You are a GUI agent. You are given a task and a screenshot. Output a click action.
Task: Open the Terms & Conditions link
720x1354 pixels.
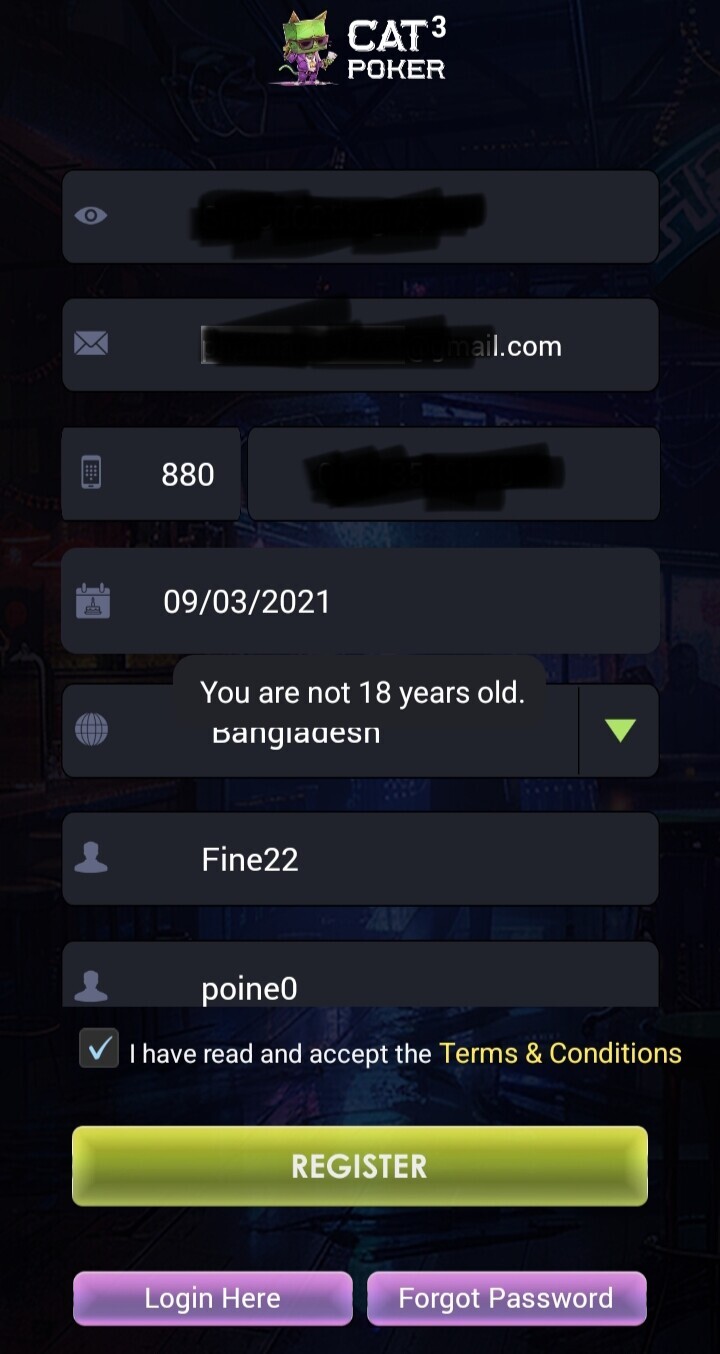(x=560, y=1053)
